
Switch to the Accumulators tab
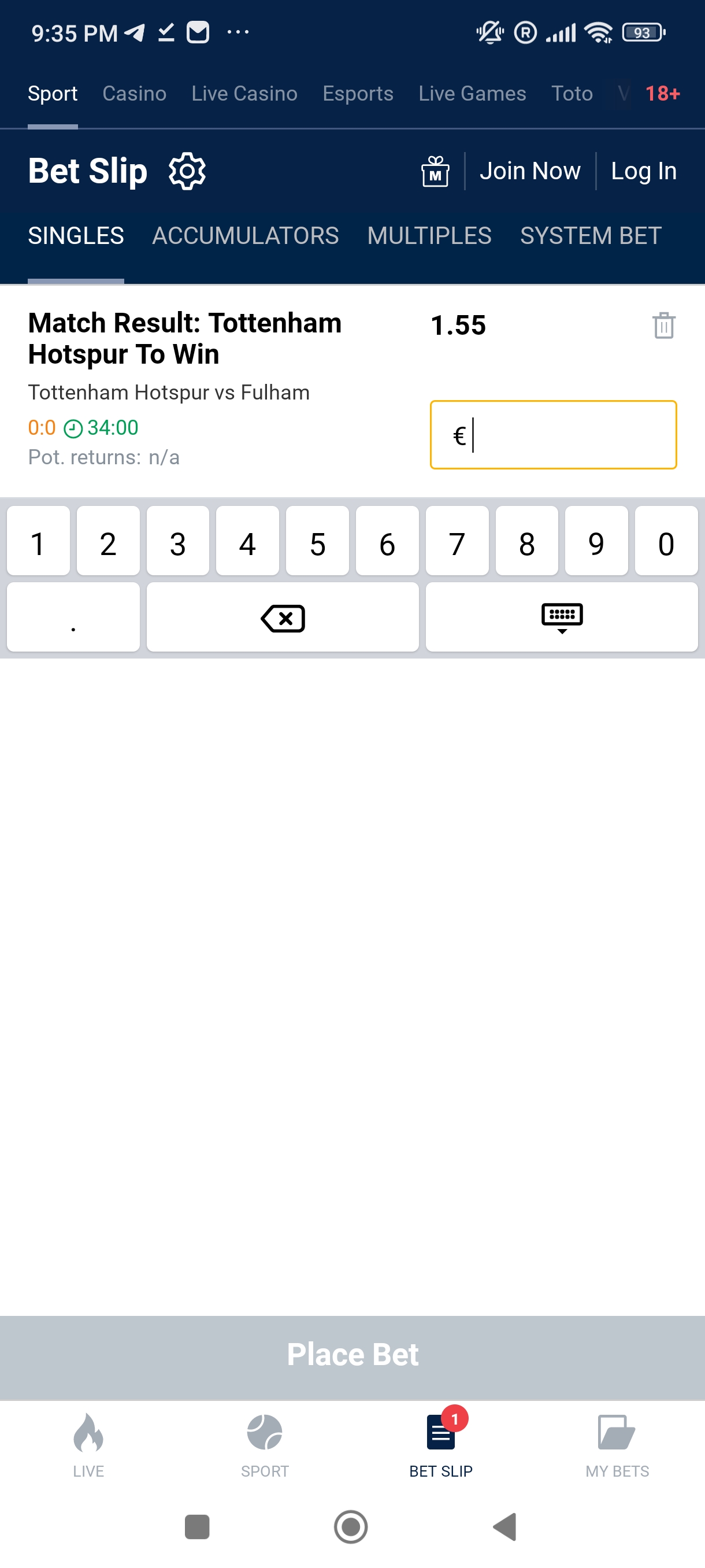click(245, 235)
